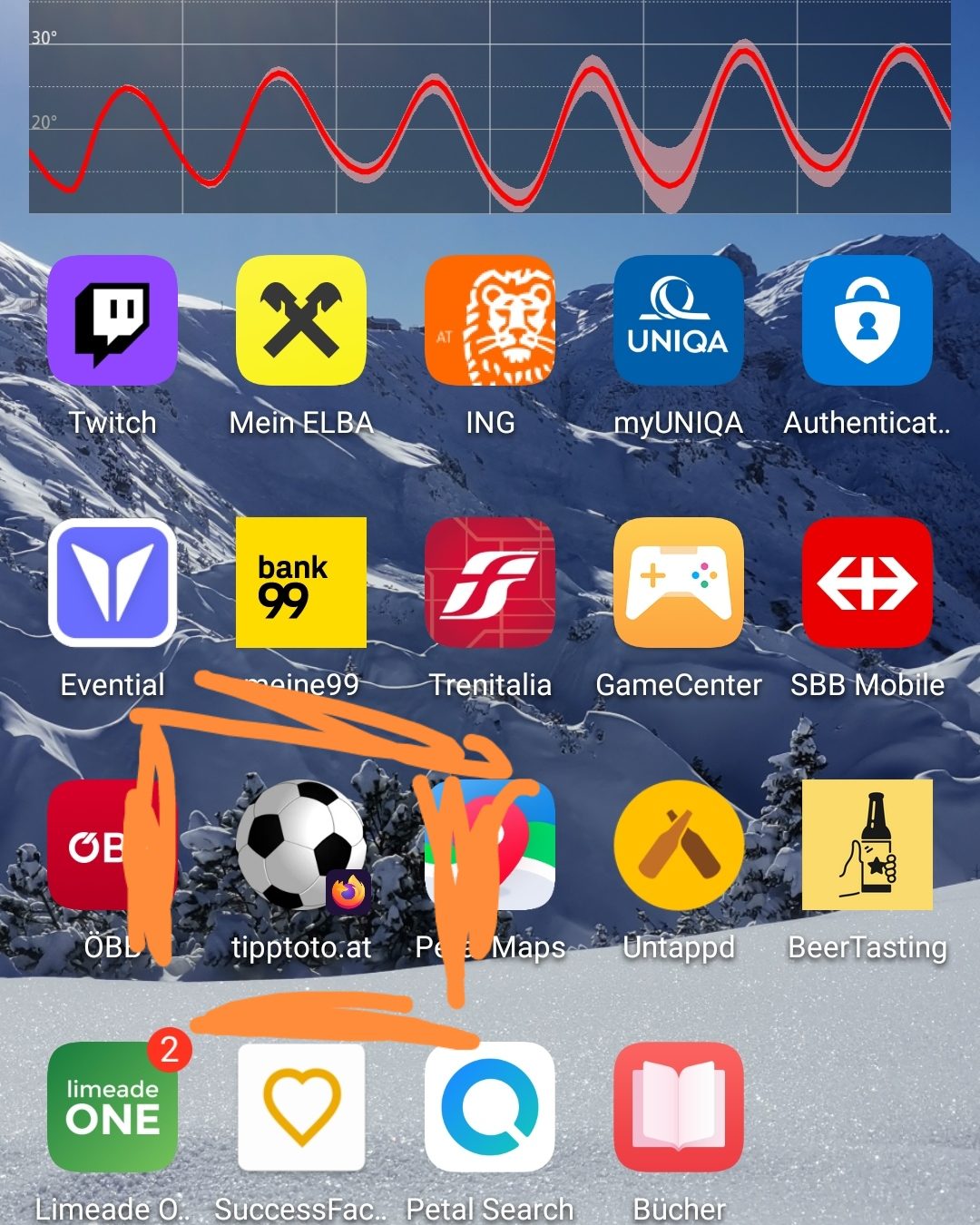Launch the Authenticator app
Screen dimensions: 980x1225
(x=867, y=320)
